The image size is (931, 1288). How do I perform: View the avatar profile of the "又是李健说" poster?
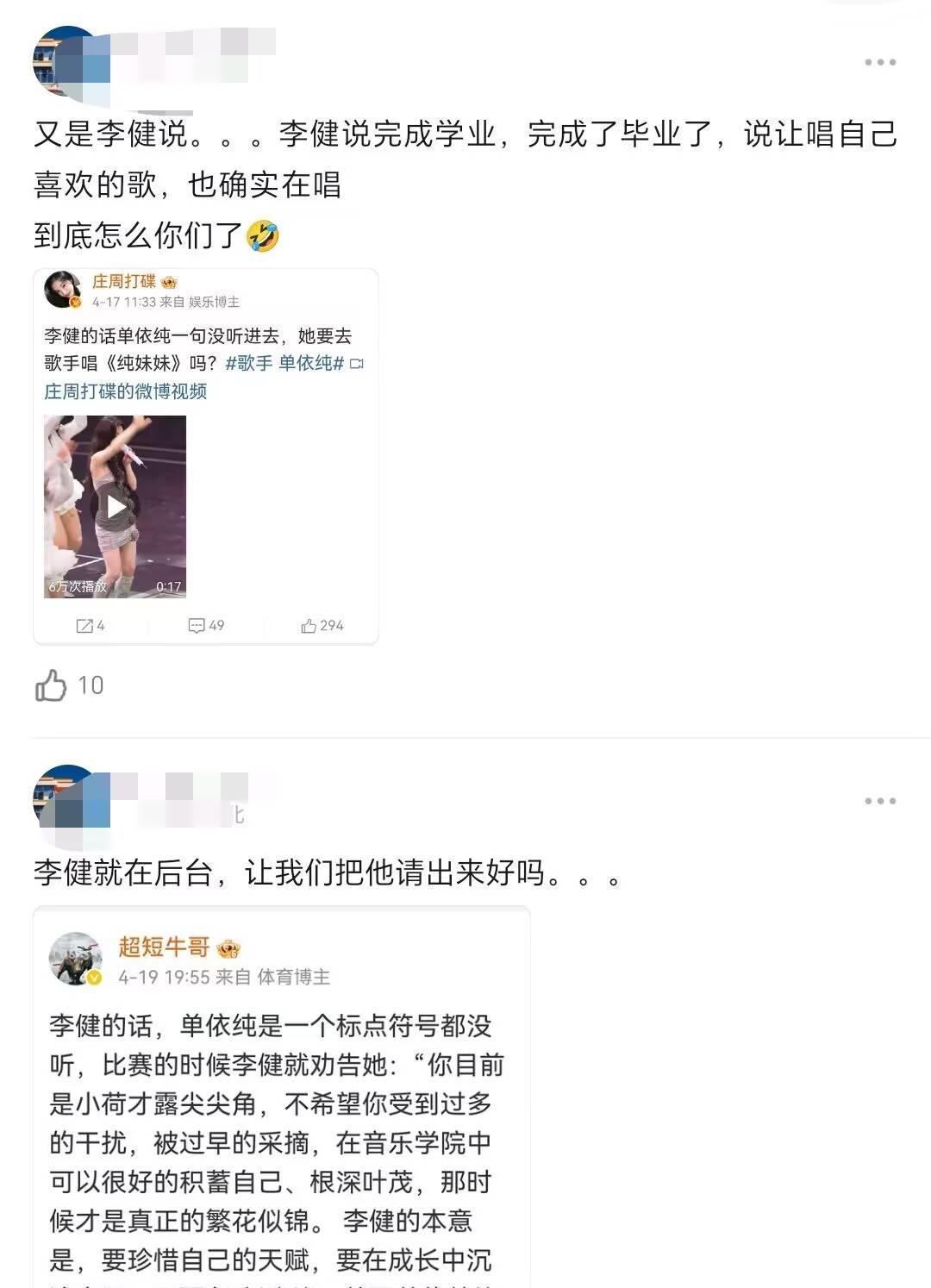(65, 62)
